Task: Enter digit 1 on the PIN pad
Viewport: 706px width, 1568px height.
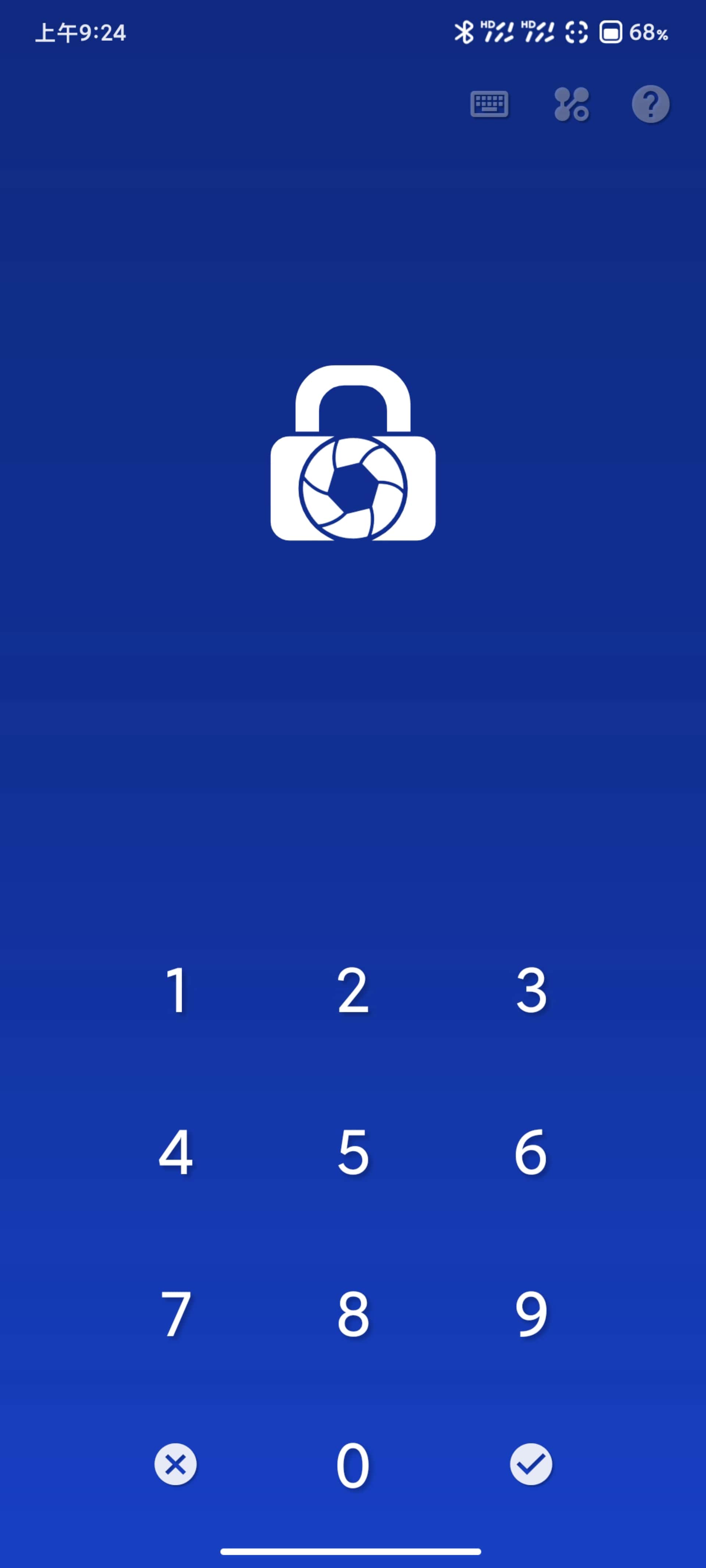Action: point(176,990)
